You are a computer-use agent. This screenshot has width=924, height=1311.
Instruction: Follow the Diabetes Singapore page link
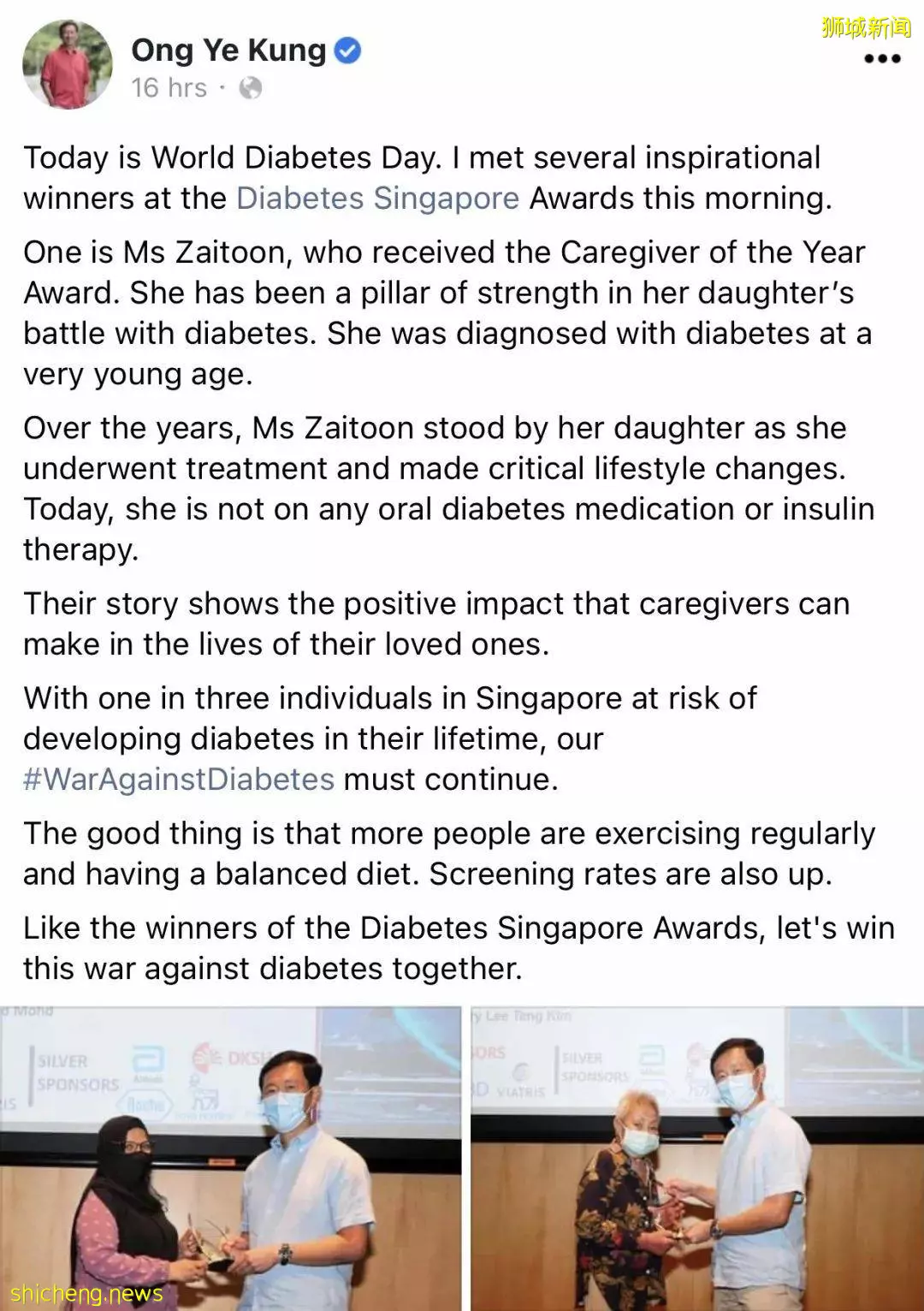point(377,199)
